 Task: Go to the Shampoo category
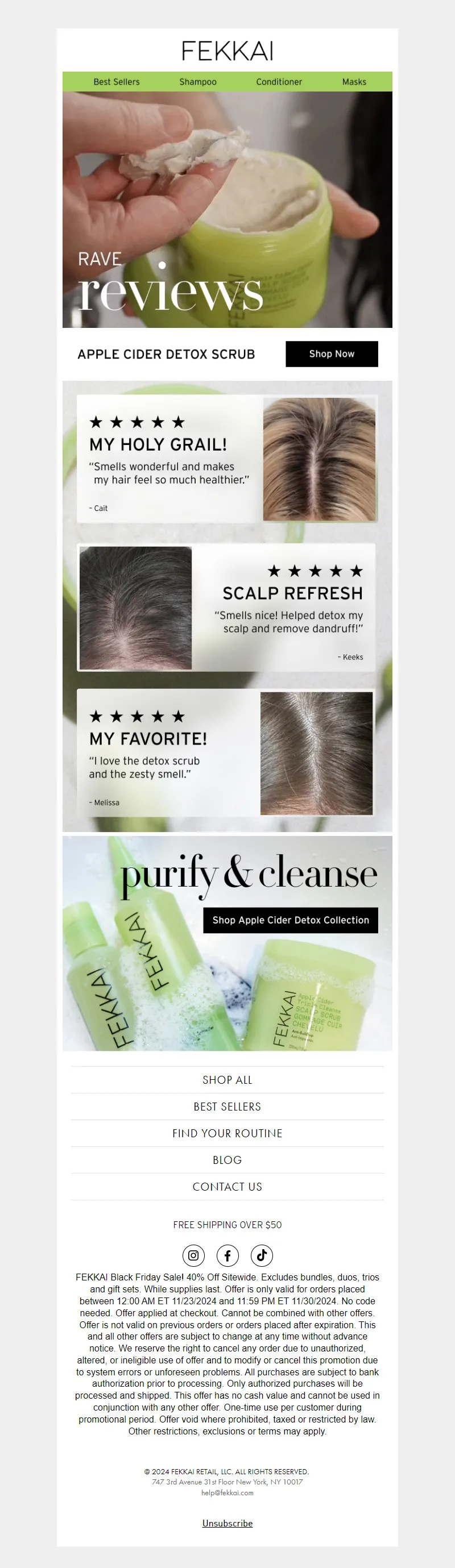pos(197,82)
